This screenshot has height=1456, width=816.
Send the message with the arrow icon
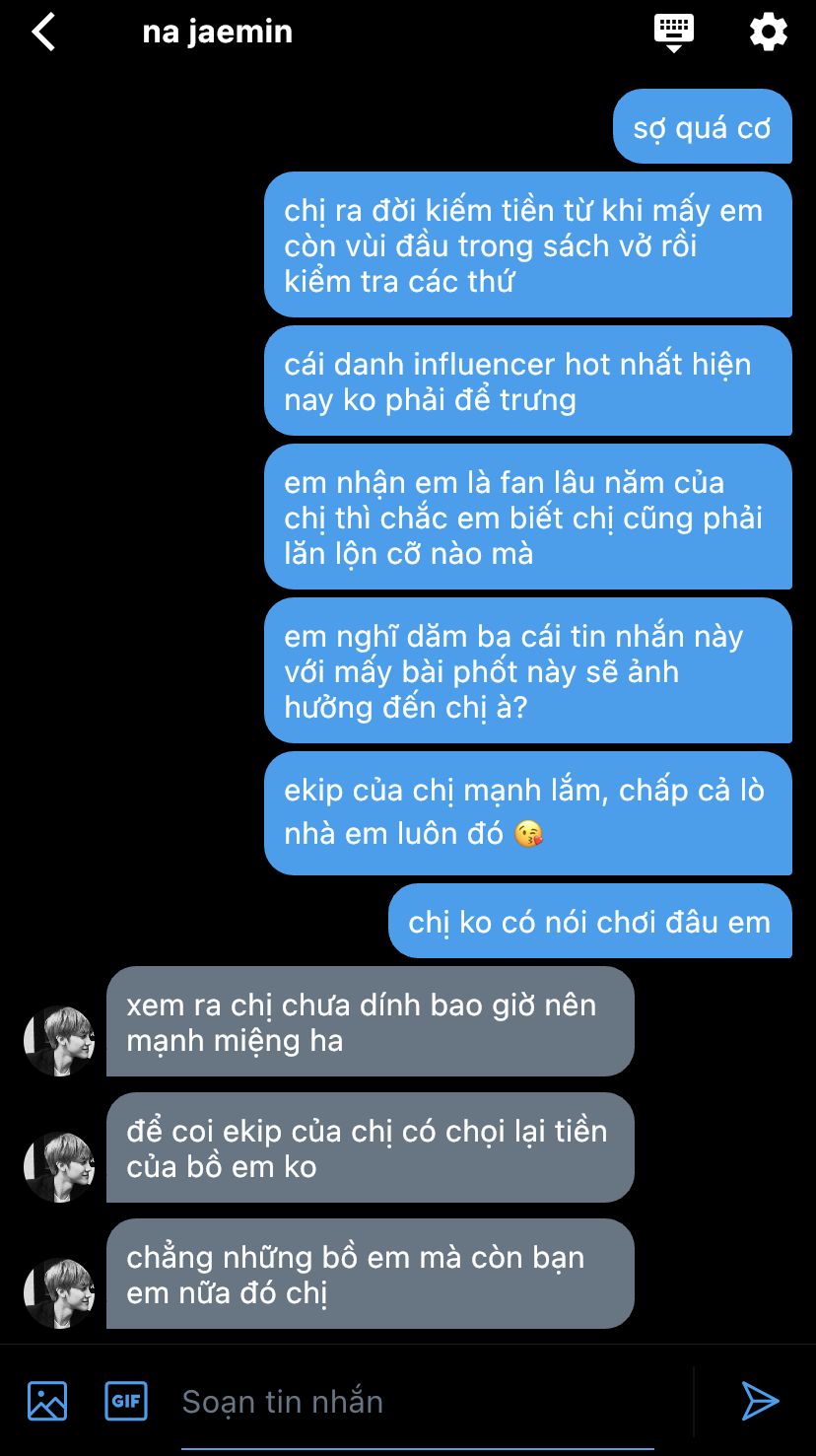click(x=760, y=1401)
